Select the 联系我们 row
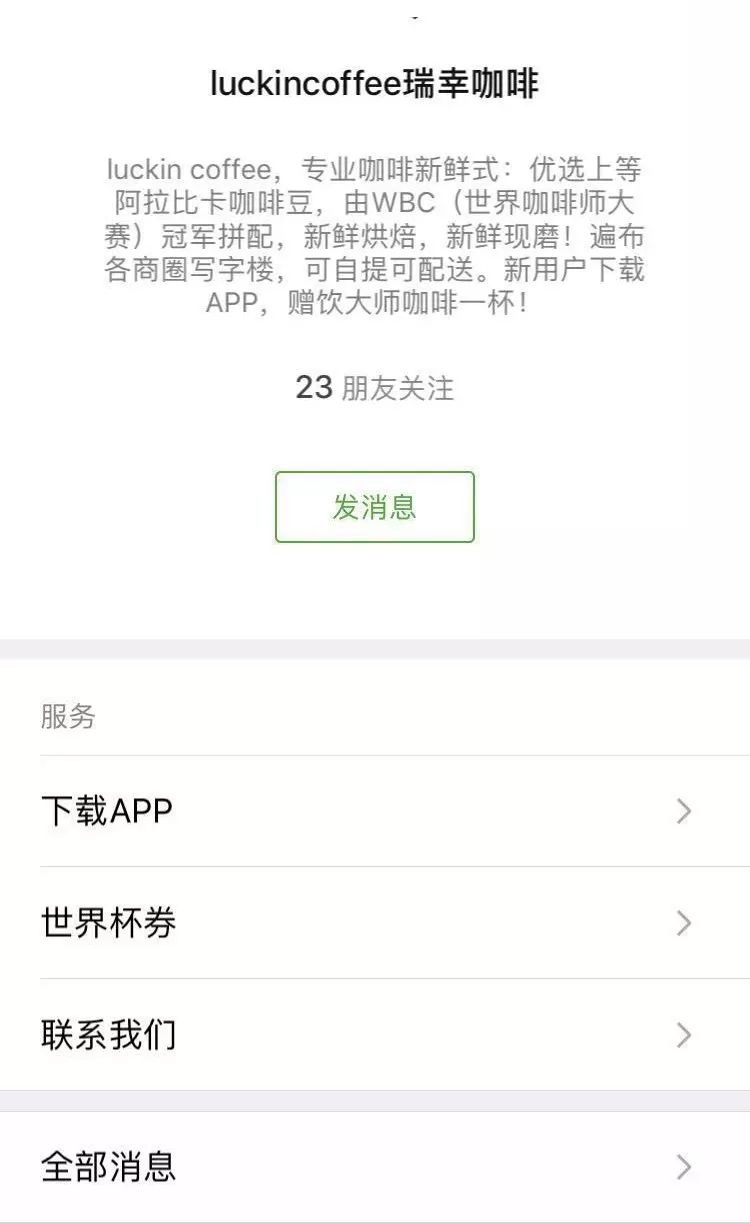Image resolution: width=750 pixels, height=1223 pixels. click(375, 1035)
